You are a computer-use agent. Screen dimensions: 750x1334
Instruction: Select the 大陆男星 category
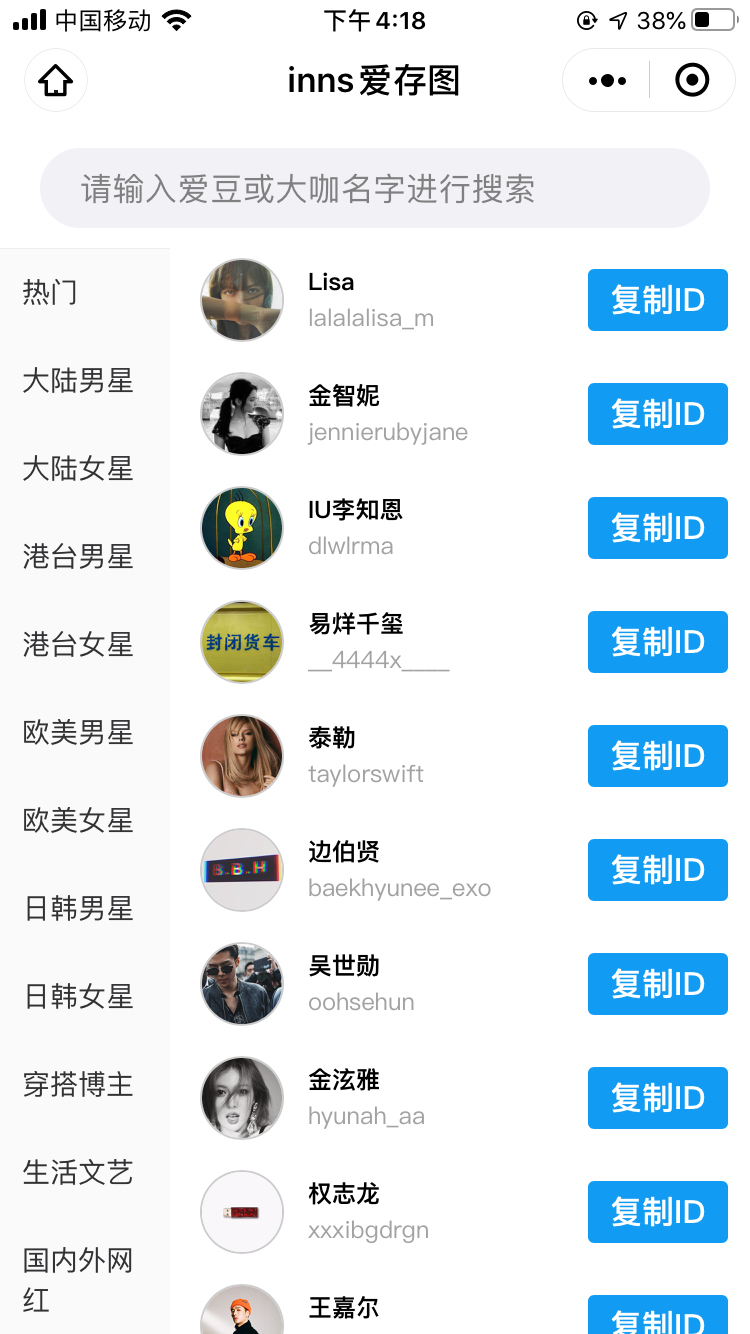pos(78,381)
